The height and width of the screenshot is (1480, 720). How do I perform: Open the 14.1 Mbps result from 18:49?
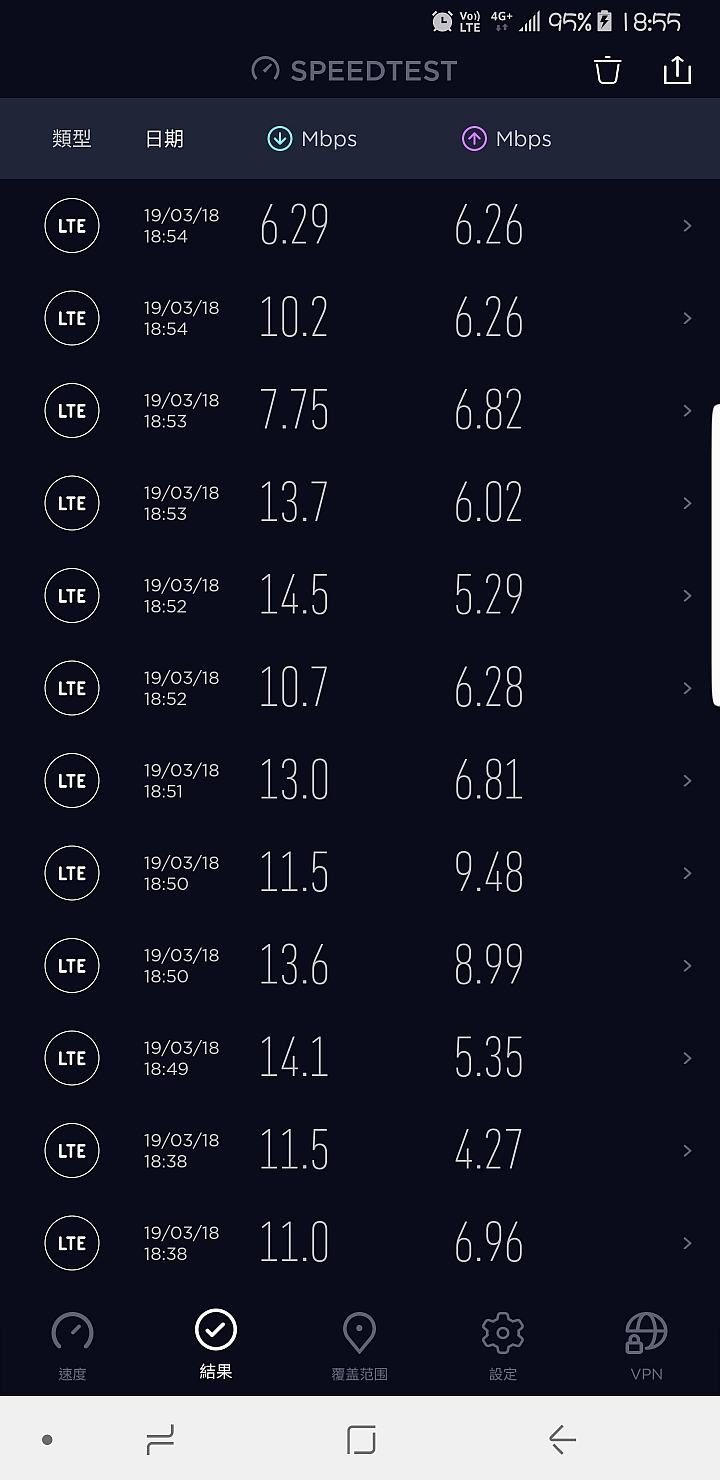(x=360, y=1058)
